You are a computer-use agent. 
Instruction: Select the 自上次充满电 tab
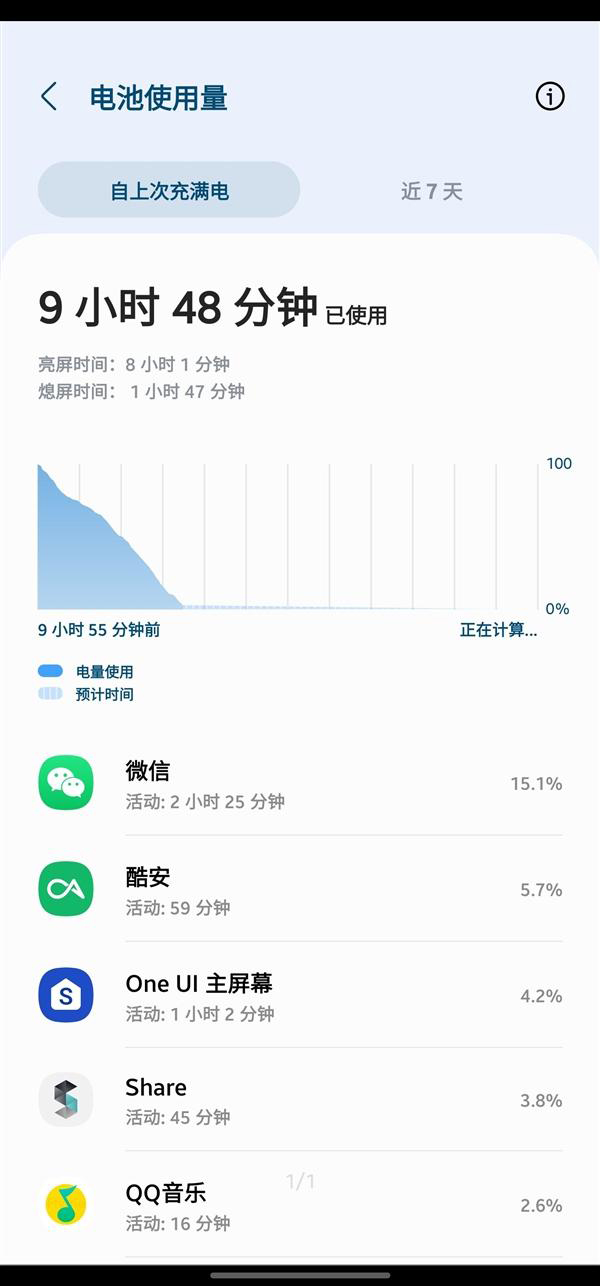169,190
